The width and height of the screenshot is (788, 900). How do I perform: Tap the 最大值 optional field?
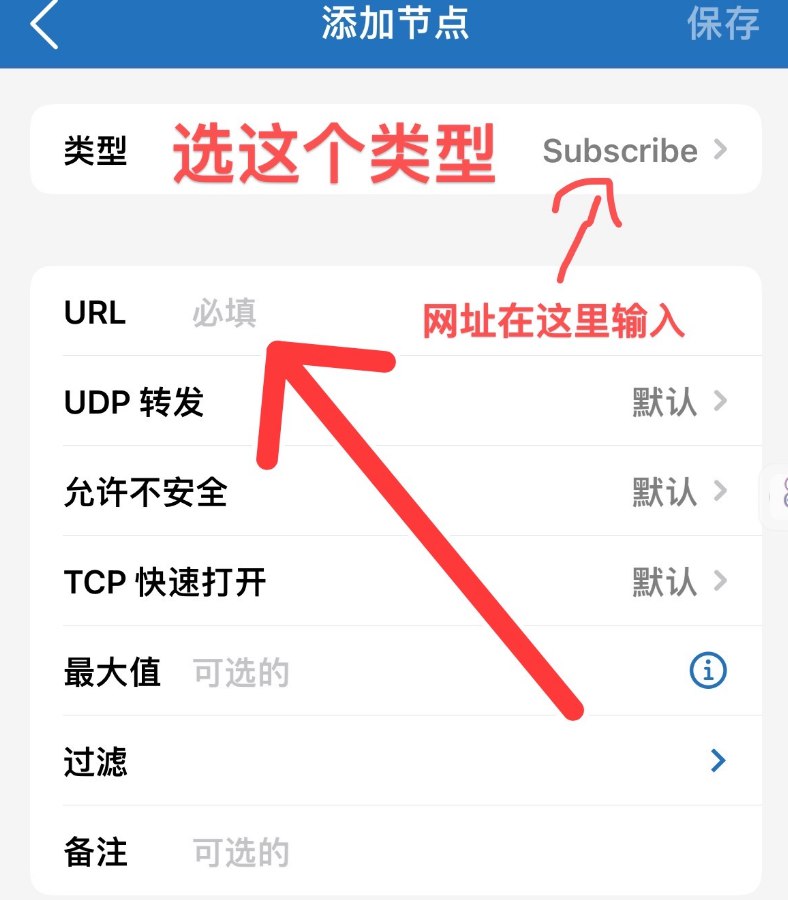pos(400,672)
